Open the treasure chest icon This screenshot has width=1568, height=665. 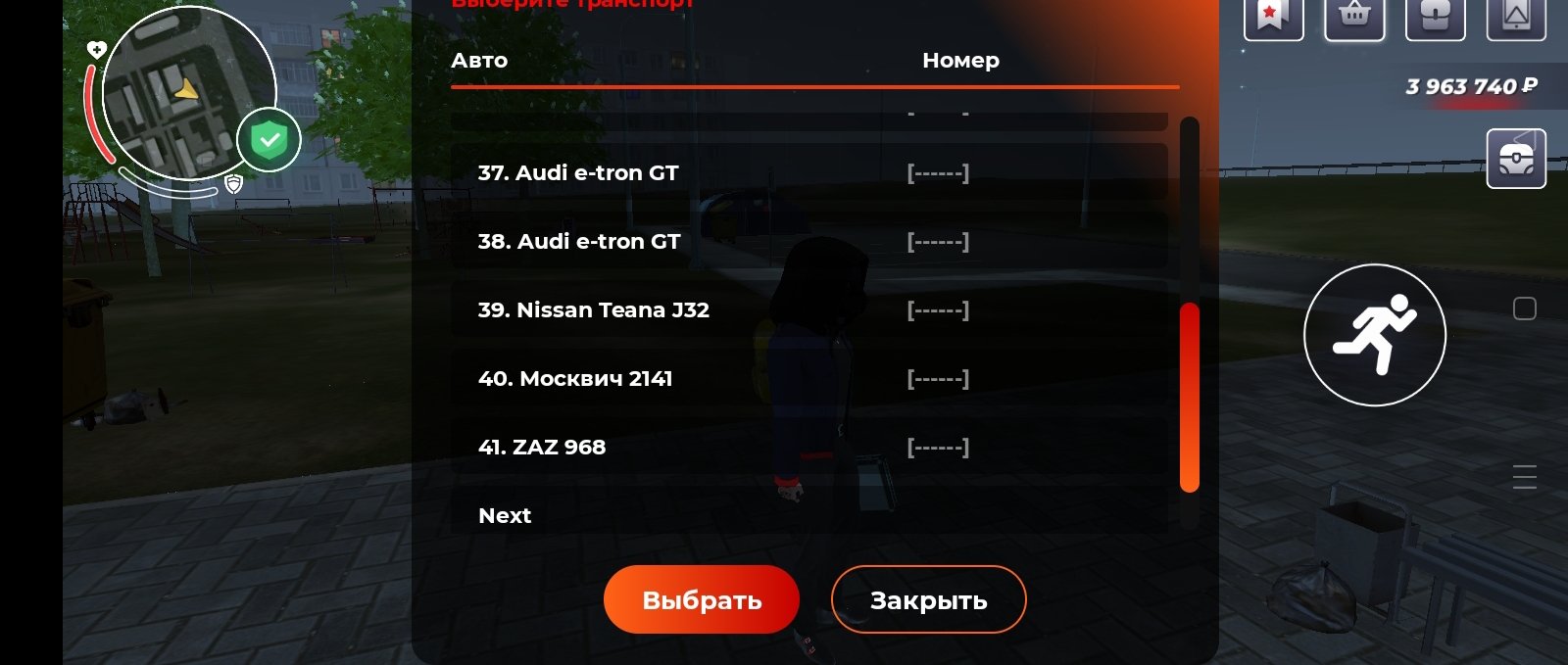coord(1516,158)
